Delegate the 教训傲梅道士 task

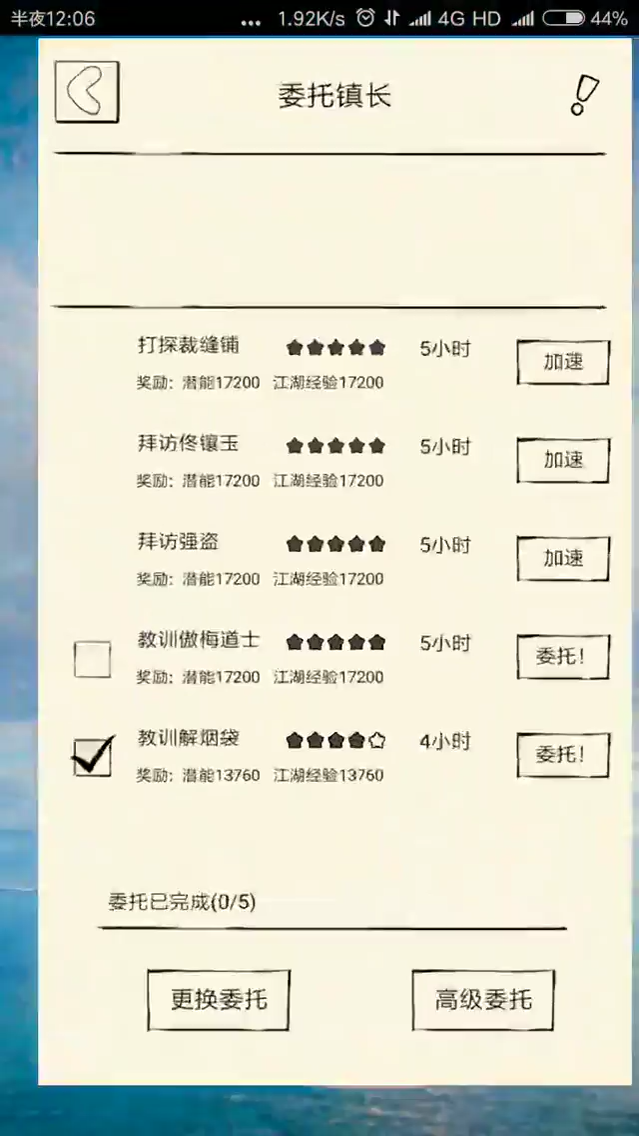coord(563,657)
